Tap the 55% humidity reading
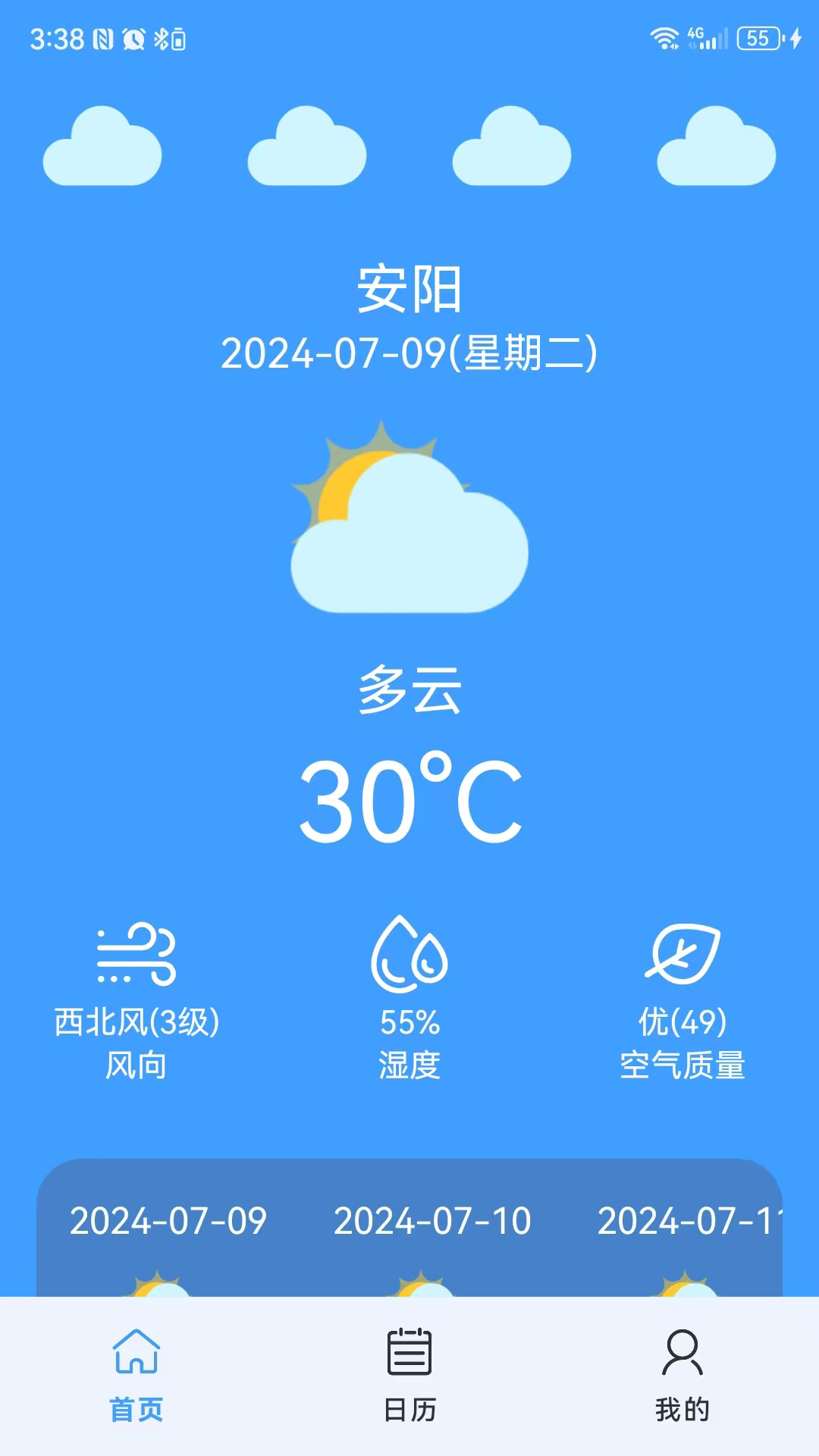Viewport: 819px width, 1456px height. pos(409,1022)
